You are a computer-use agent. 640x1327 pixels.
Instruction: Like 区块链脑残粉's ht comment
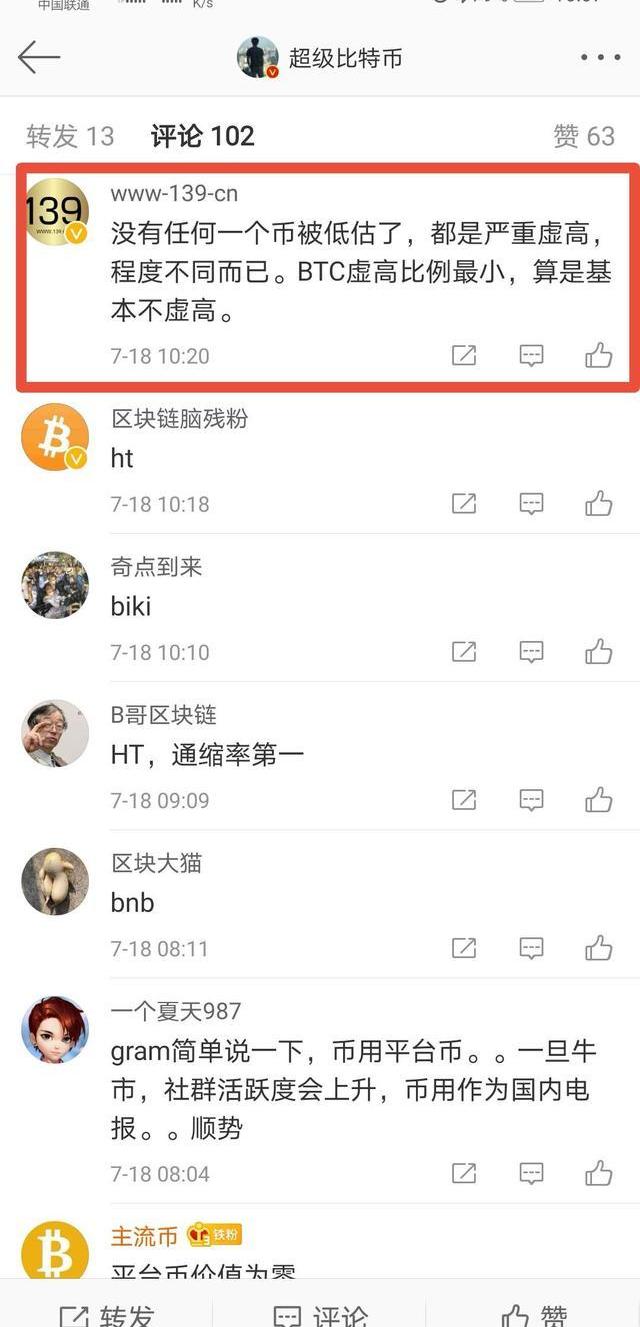(x=598, y=503)
